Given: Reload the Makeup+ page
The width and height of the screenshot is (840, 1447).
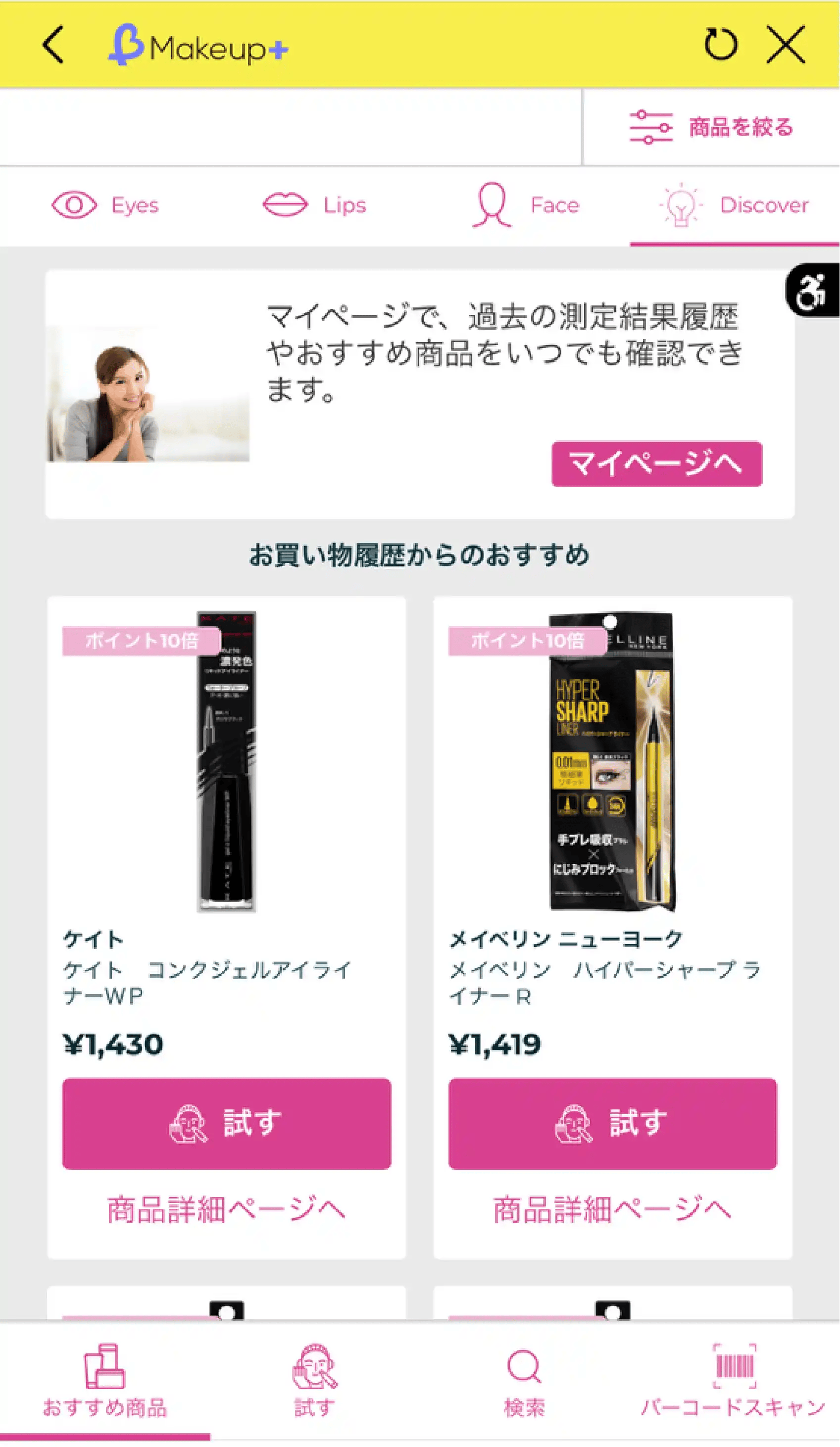Looking at the screenshot, I should (721, 45).
